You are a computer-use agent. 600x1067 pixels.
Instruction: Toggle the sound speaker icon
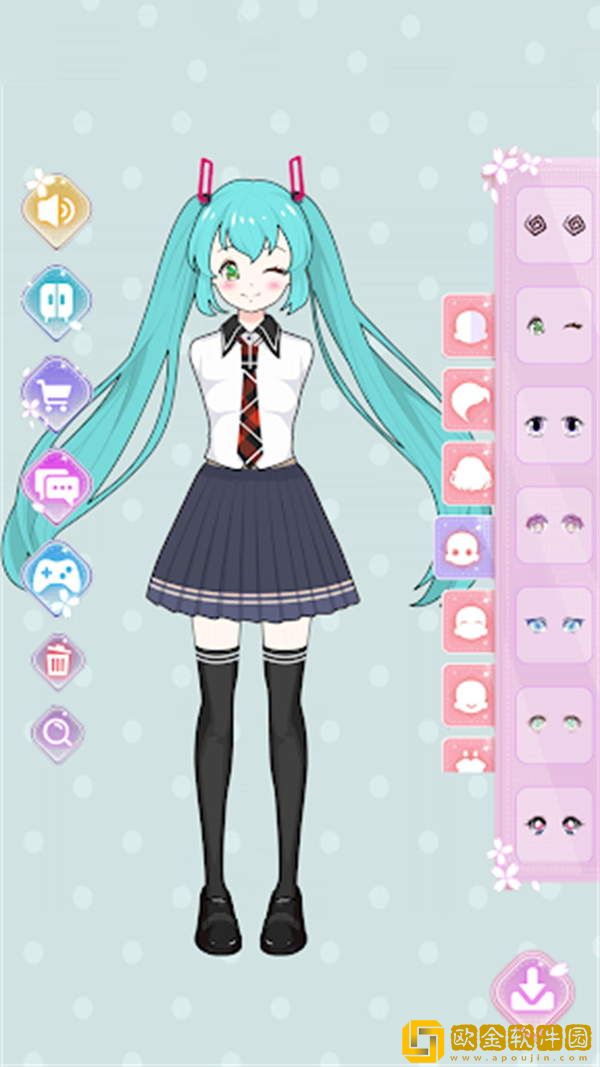(x=56, y=211)
